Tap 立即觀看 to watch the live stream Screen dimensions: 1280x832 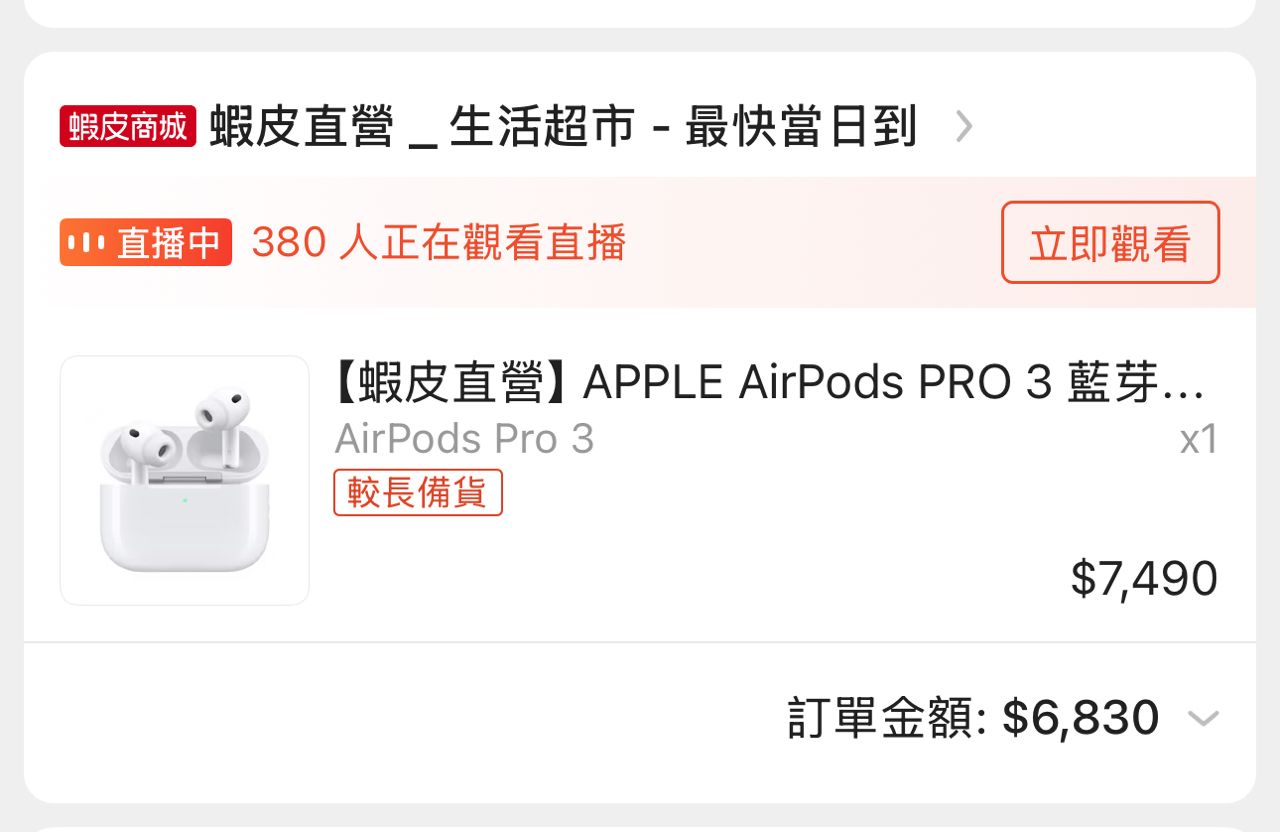point(1110,243)
